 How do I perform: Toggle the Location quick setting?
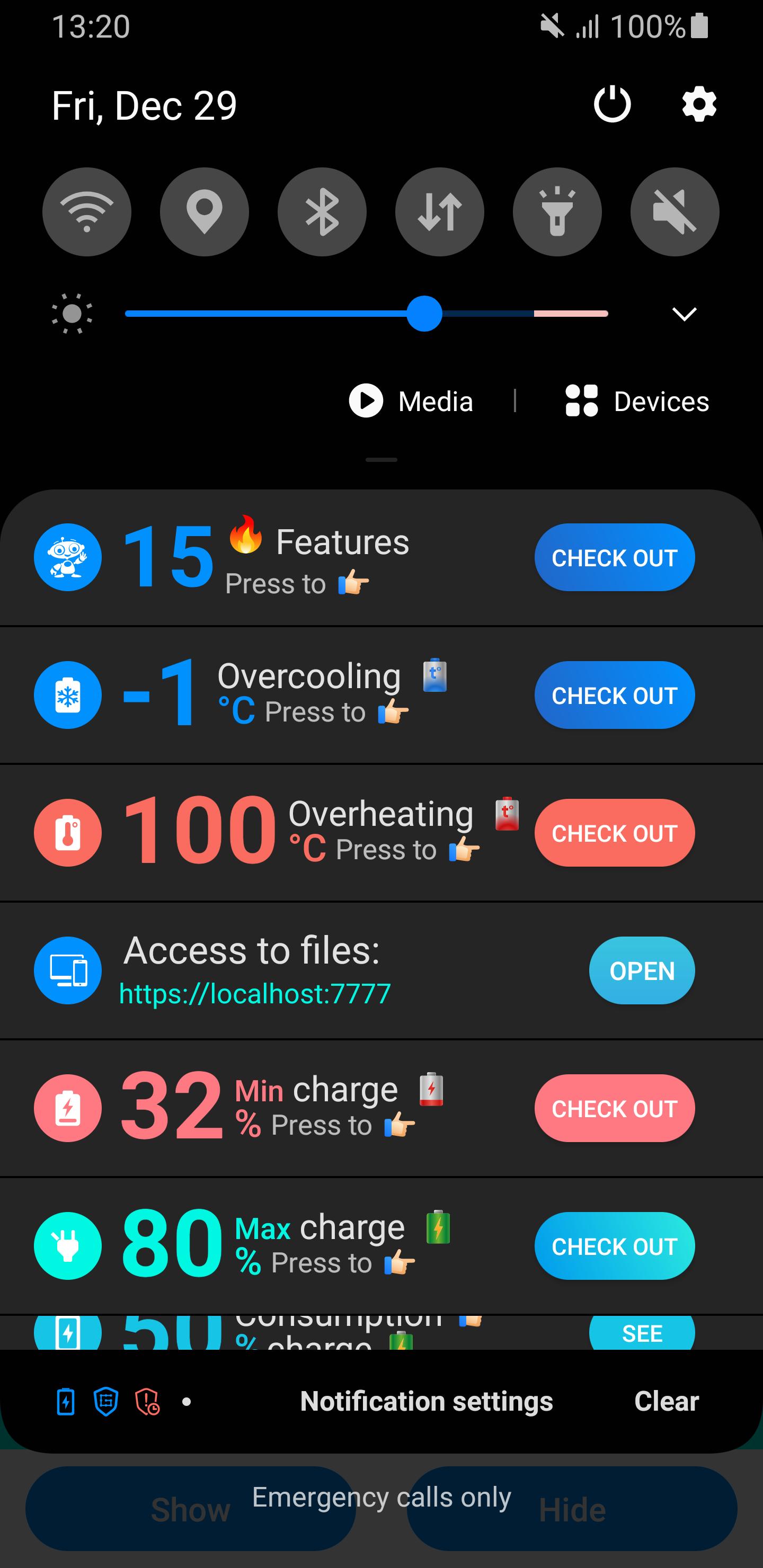click(205, 212)
